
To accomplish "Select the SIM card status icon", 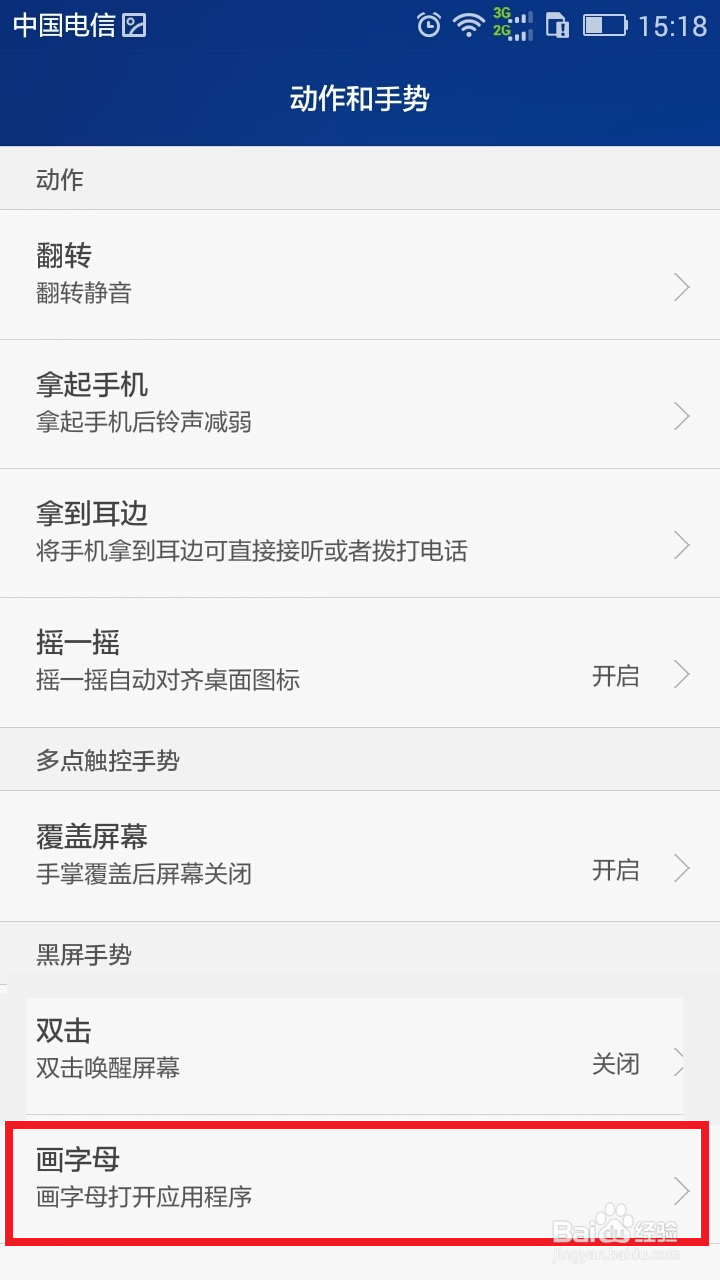I will (x=558, y=25).
